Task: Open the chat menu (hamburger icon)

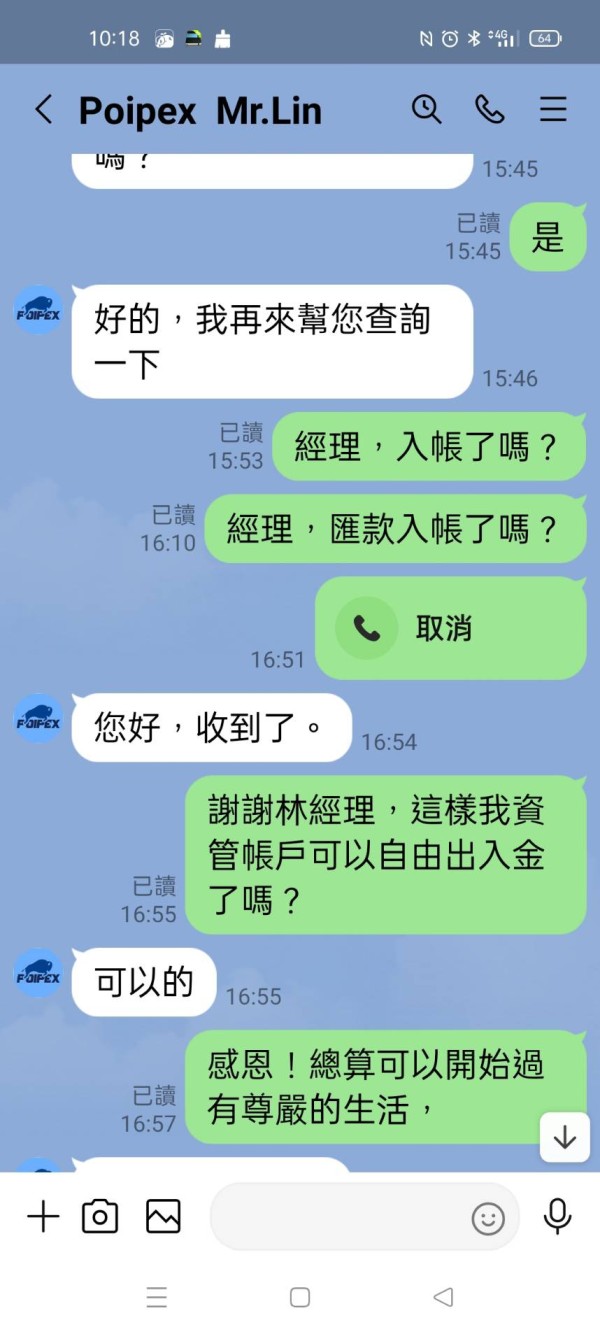Action: tap(553, 110)
